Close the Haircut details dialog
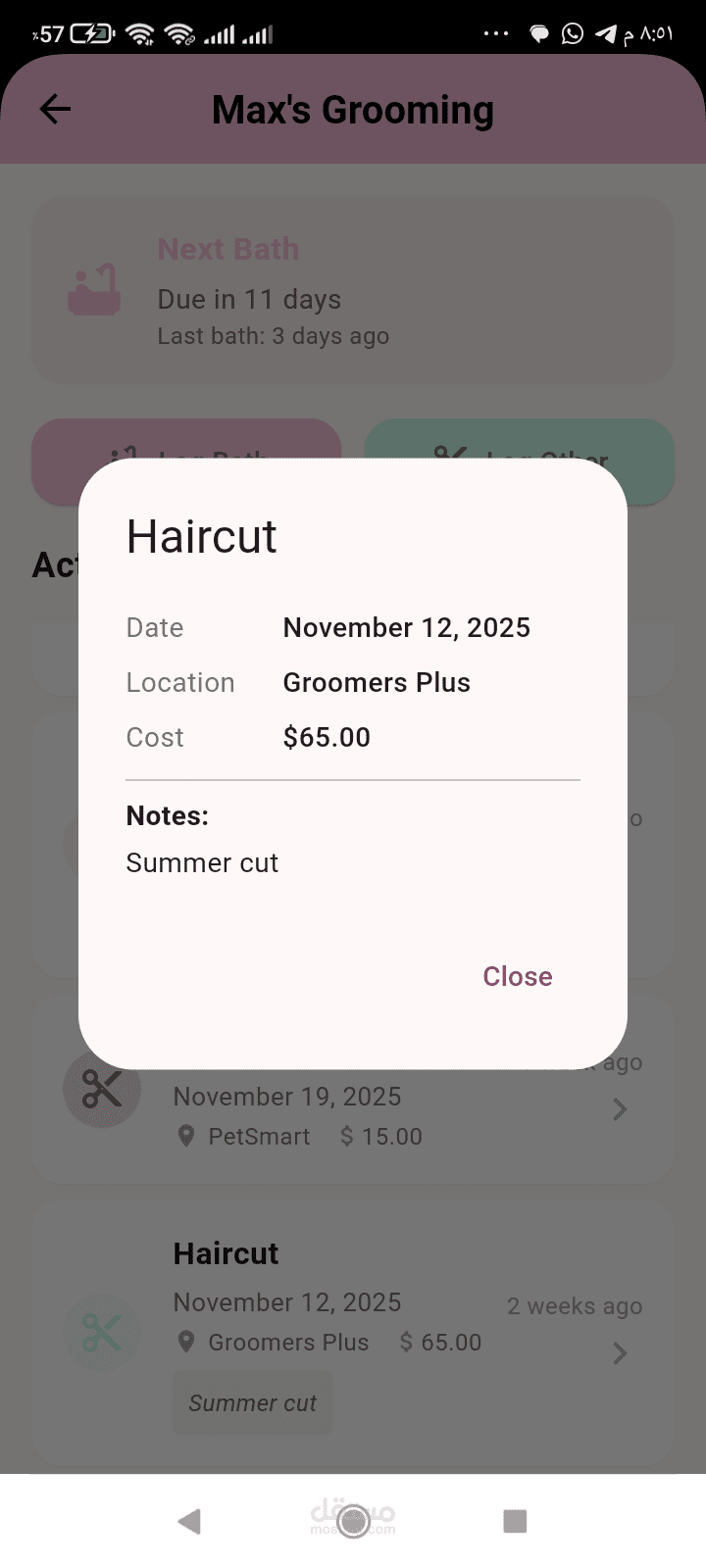 pyautogui.click(x=517, y=976)
